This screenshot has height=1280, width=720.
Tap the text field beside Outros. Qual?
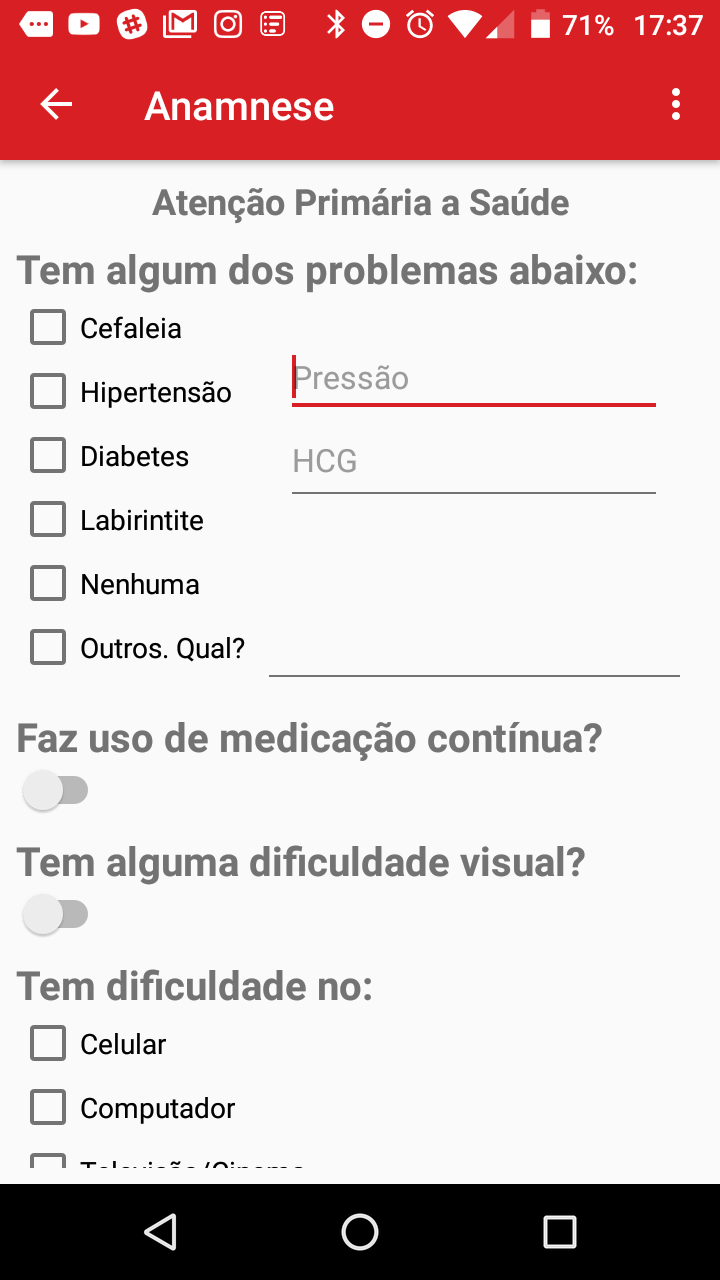474,652
